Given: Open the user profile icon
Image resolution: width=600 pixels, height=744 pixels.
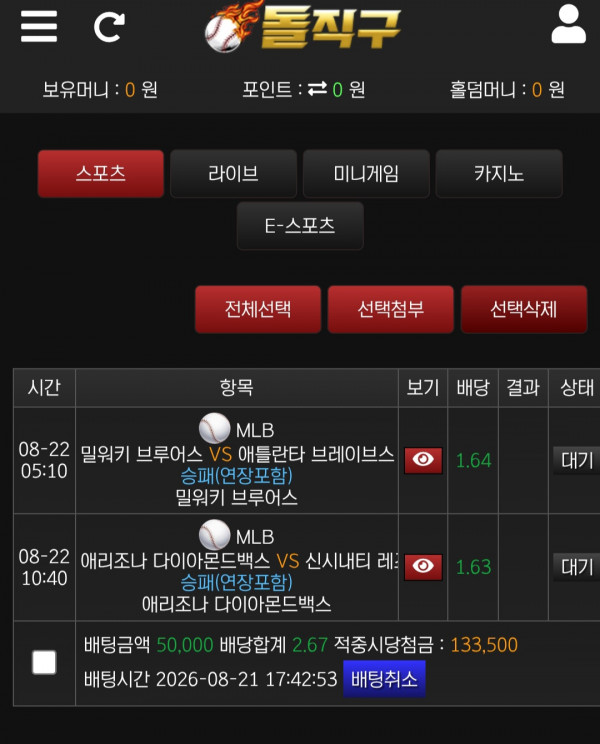Looking at the screenshot, I should (x=568, y=24).
